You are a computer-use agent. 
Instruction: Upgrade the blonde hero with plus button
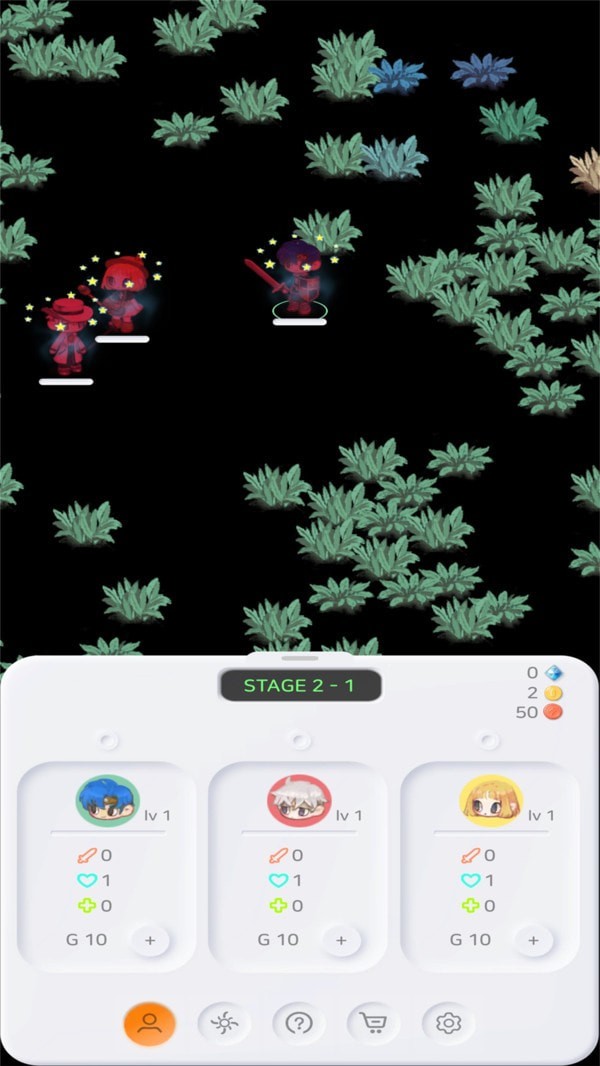pyautogui.click(x=533, y=940)
